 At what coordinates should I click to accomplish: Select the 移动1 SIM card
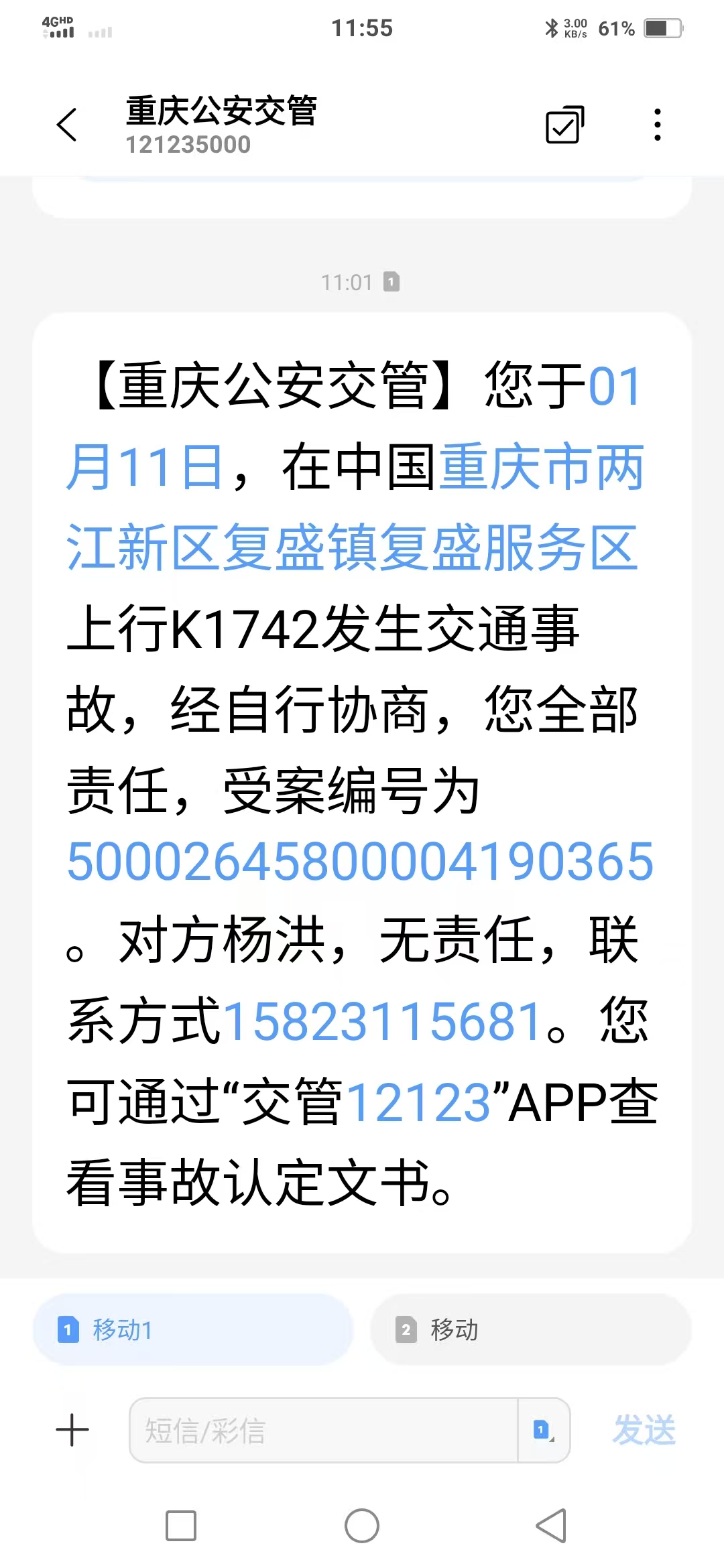193,1329
